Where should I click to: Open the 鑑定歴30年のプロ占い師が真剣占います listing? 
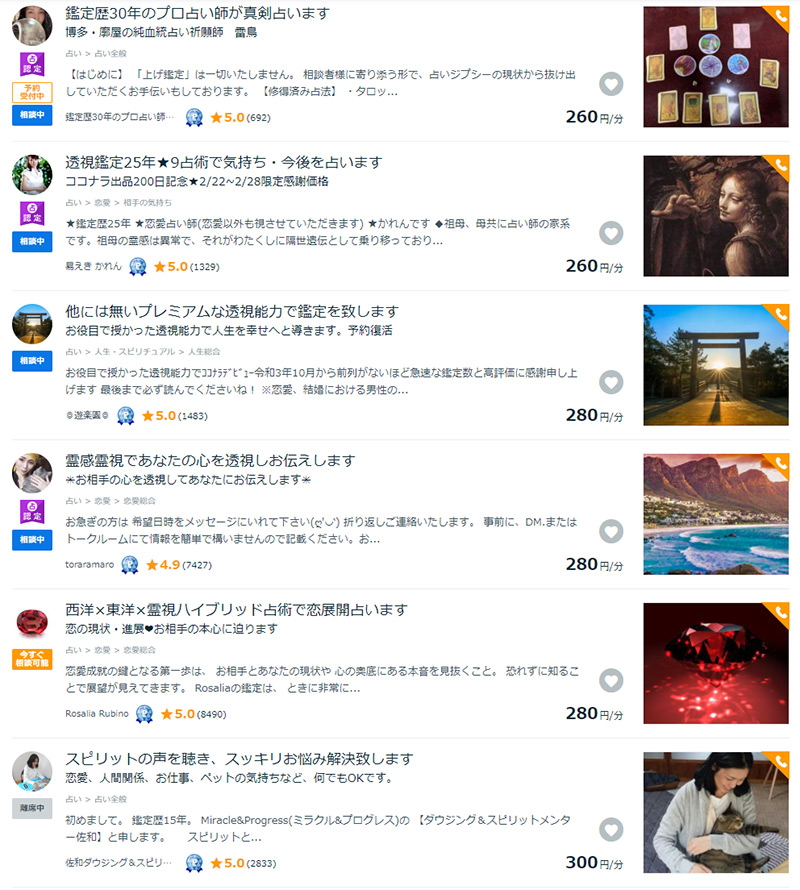click(196, 13)
